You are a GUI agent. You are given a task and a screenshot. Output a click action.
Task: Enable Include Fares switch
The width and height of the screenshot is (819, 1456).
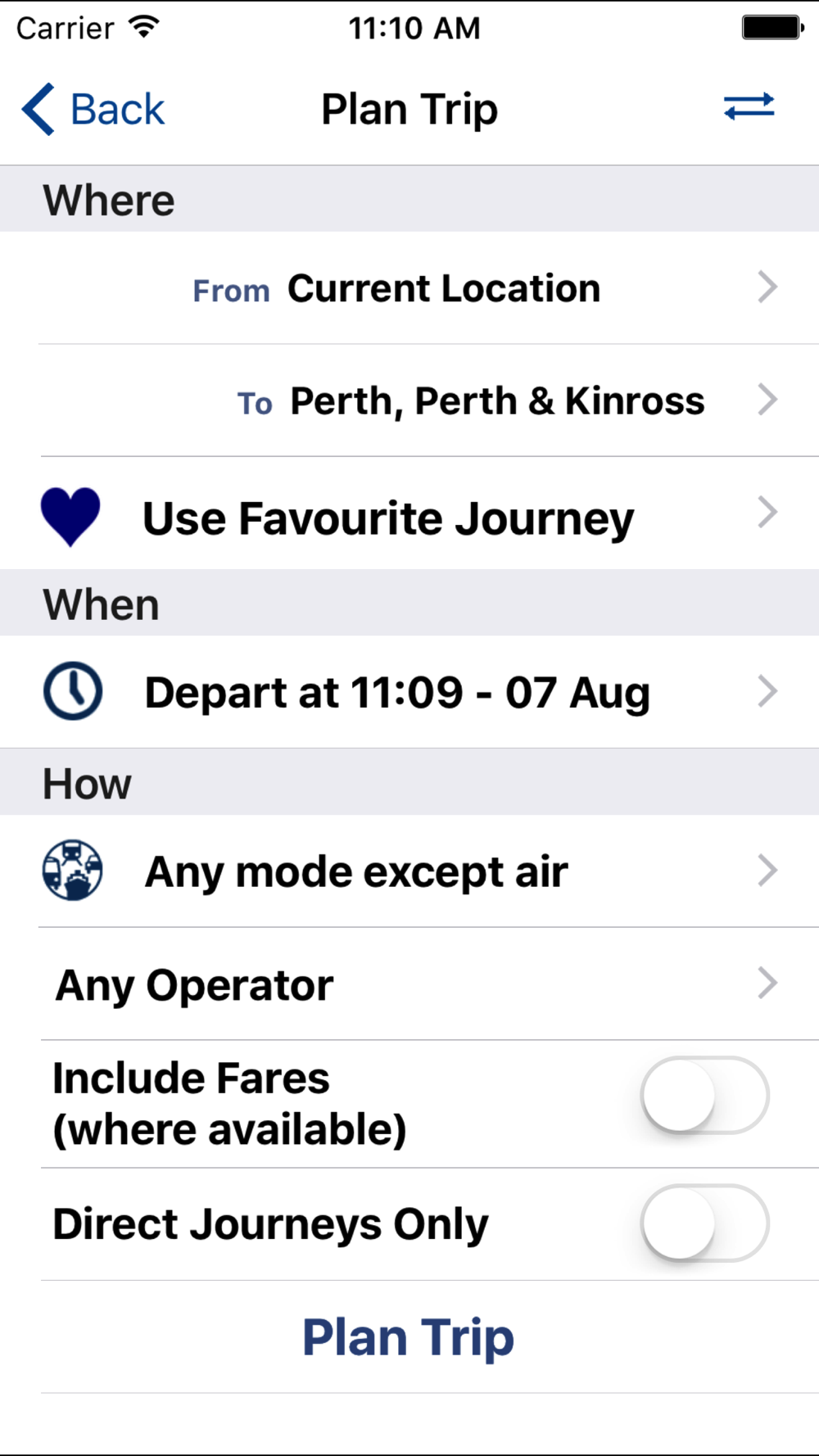[x=705, y=1096]
